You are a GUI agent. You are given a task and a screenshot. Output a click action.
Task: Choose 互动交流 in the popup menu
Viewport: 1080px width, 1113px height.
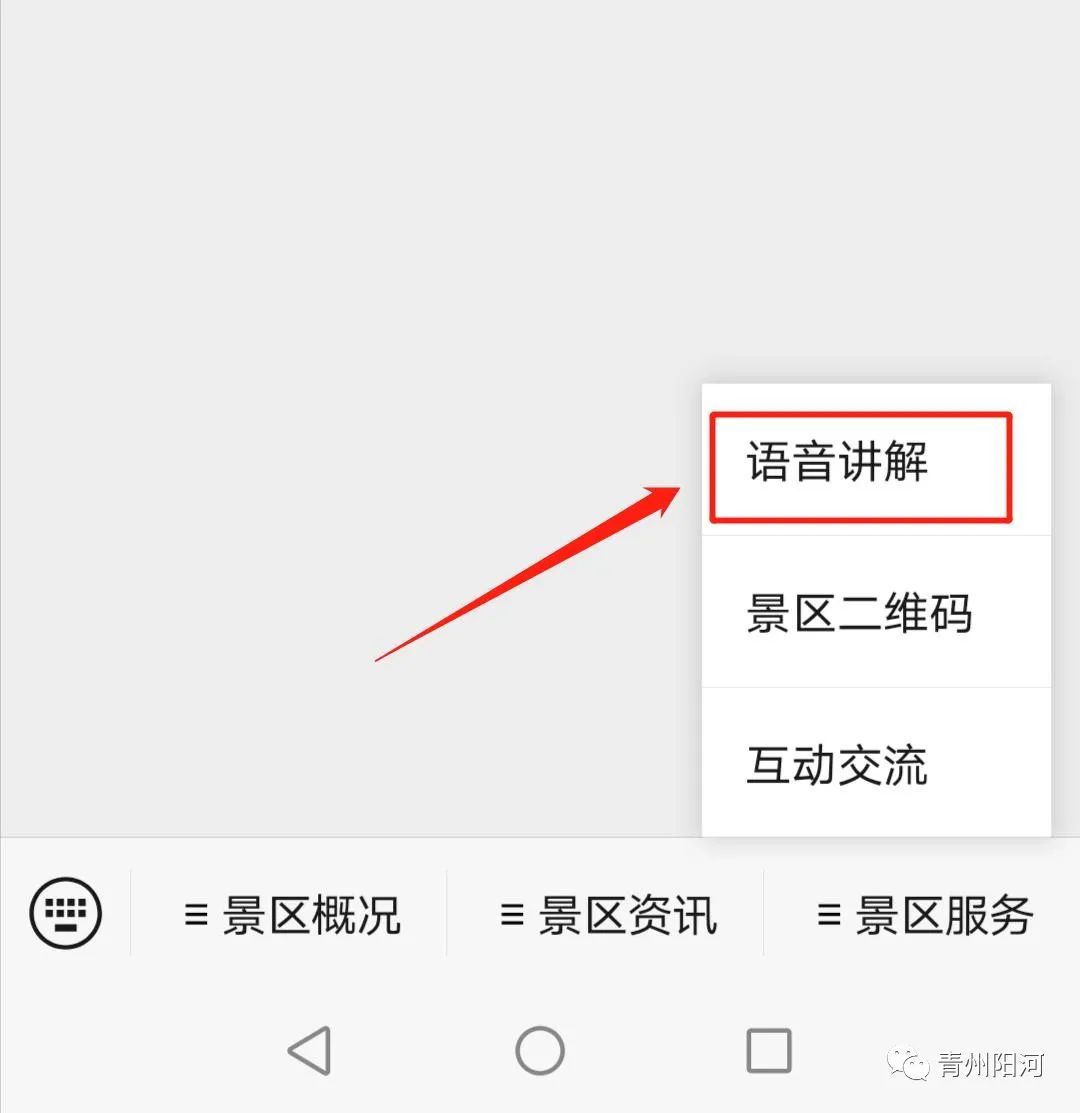(860, 765)
